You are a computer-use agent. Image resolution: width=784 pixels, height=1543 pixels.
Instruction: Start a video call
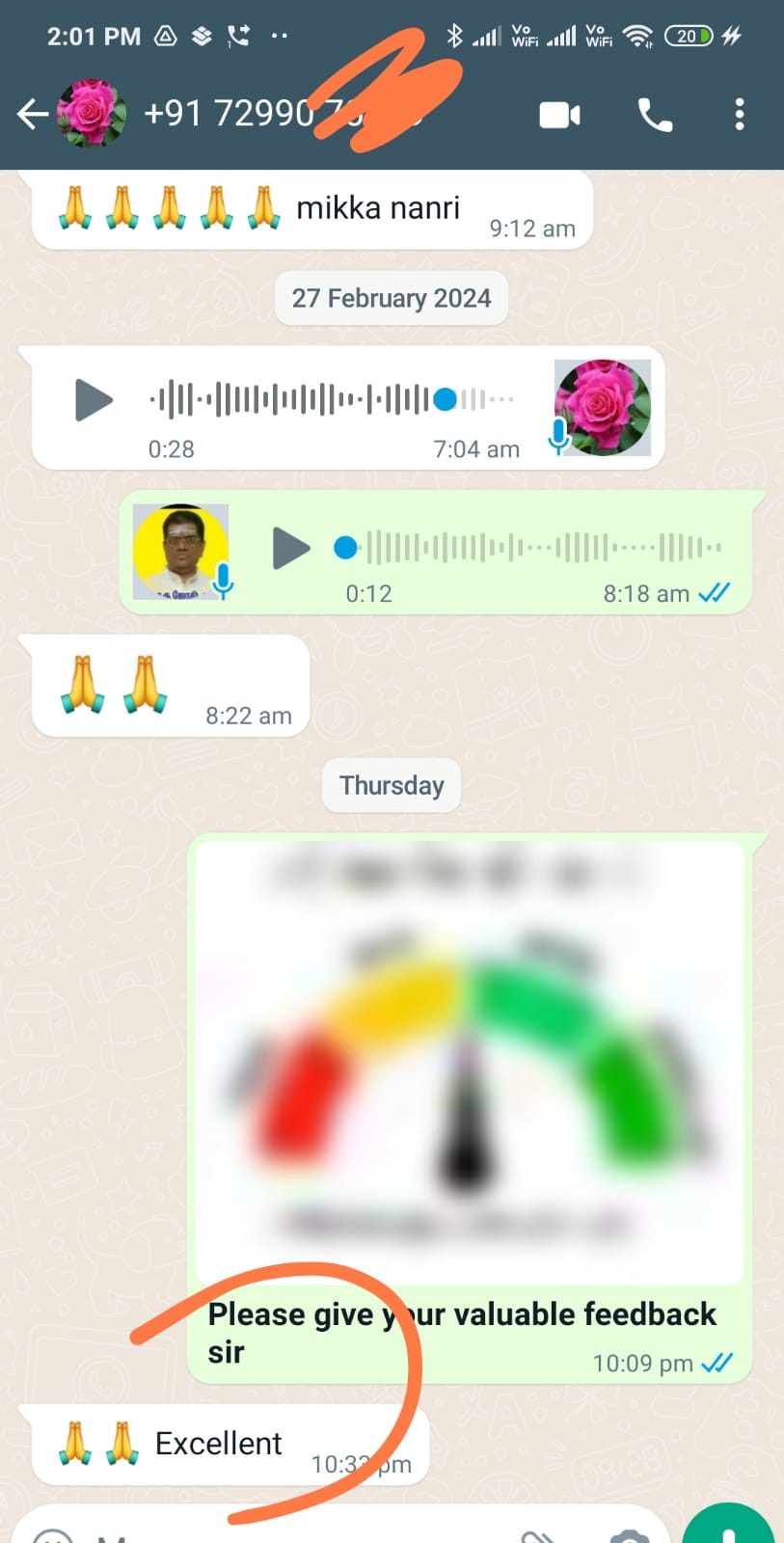[559, 116]
